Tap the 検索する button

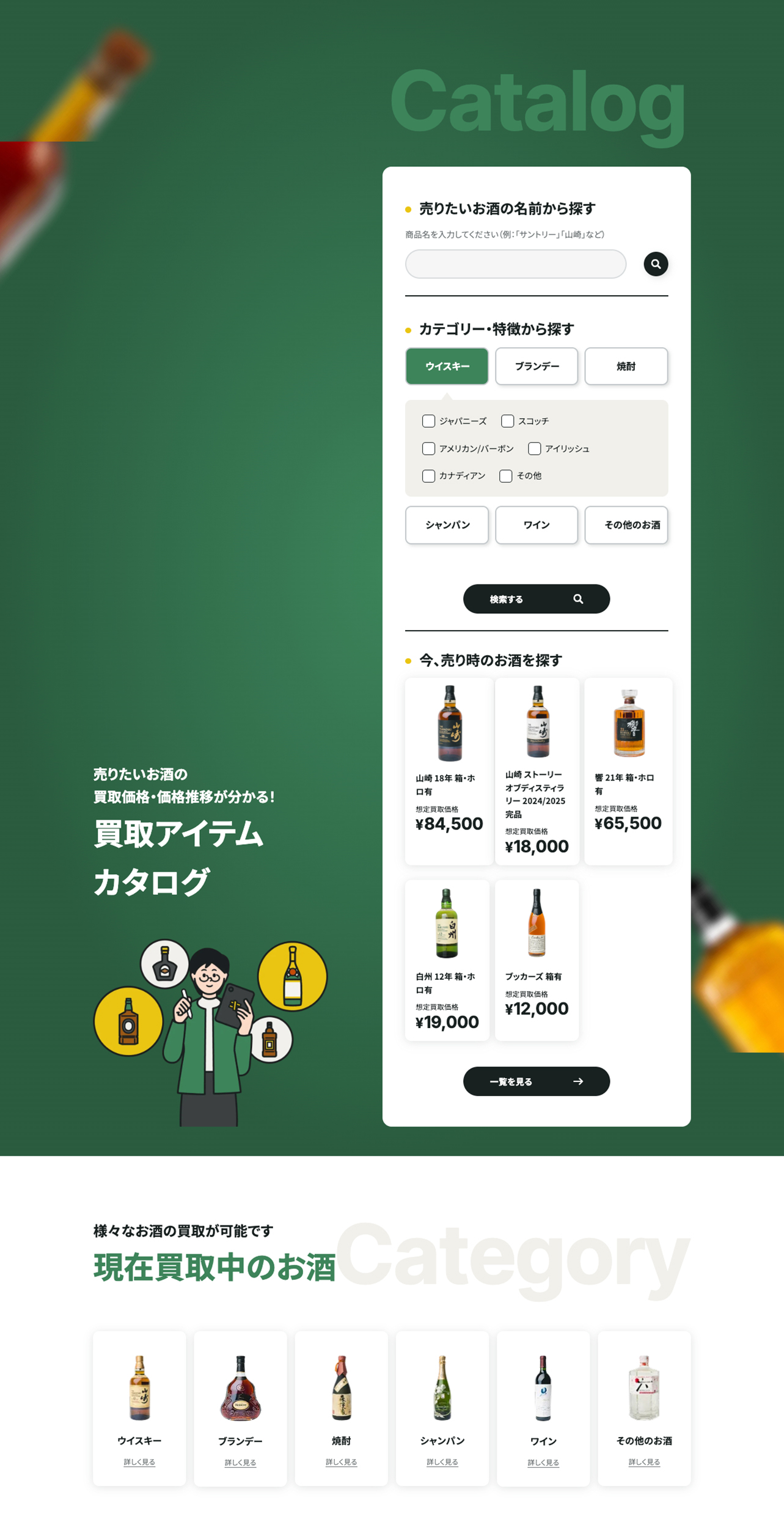(536, 599)
